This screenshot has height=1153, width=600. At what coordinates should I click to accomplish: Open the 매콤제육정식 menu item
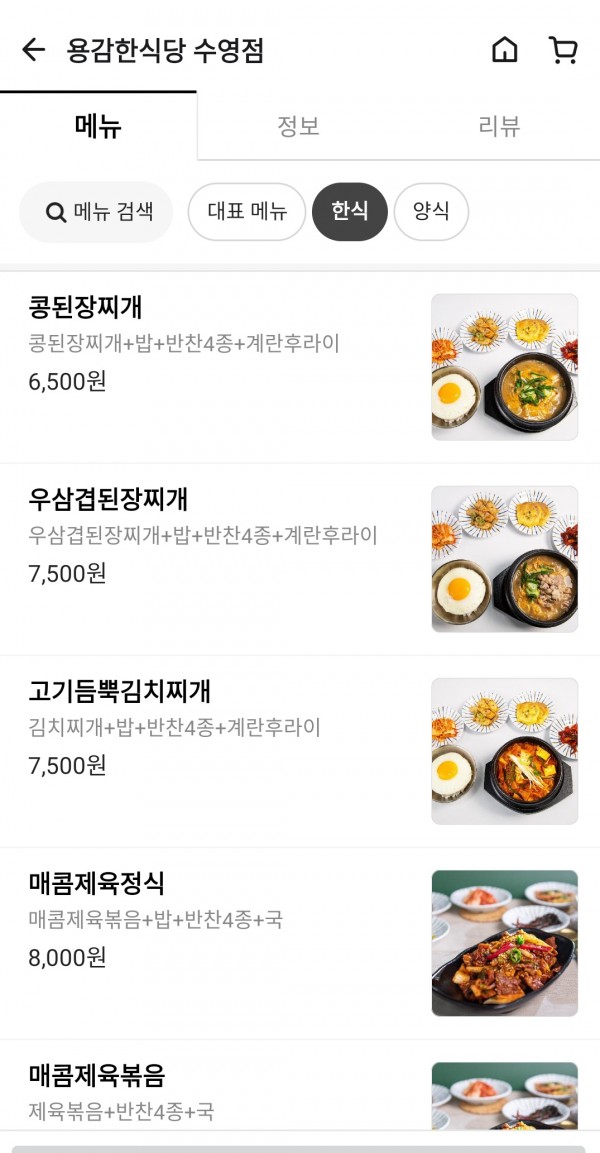coord(300,943)
